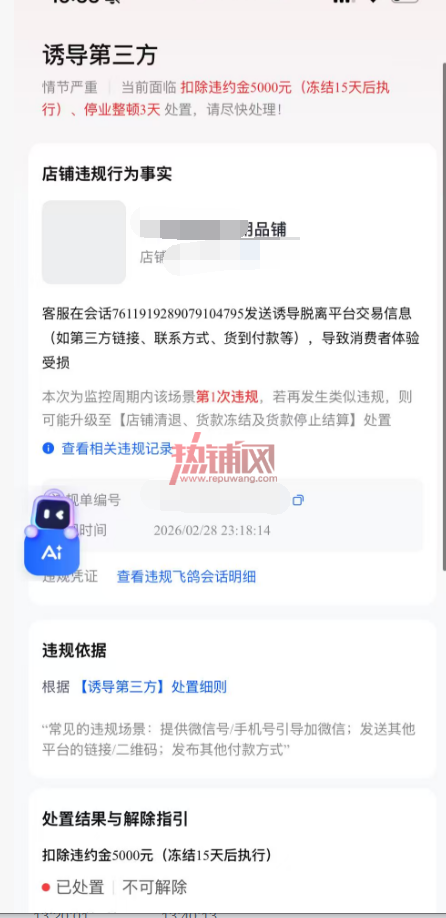446x918 pixels.
Task: Open the floating AI assistant
Action: (x=52, y=536)
